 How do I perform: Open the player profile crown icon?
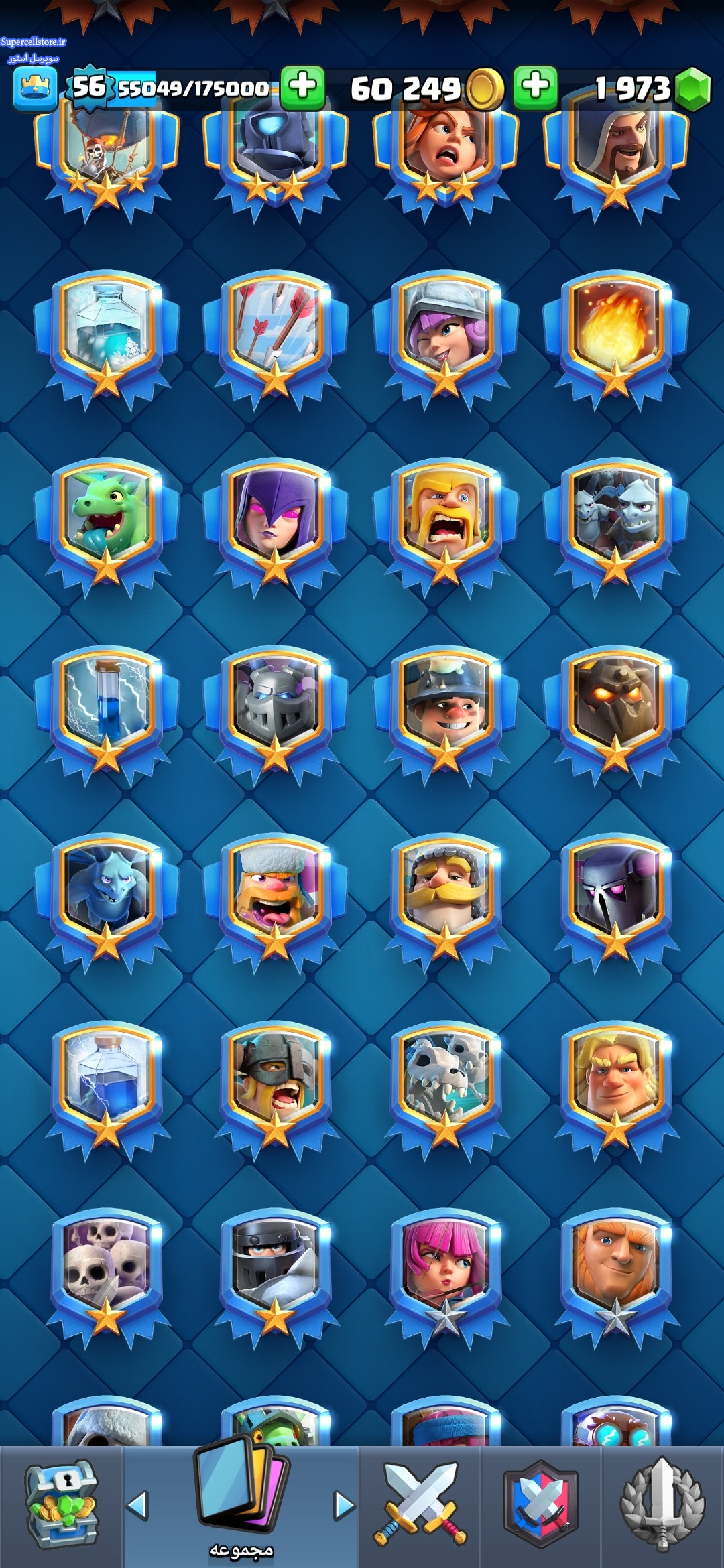(35, 88)
